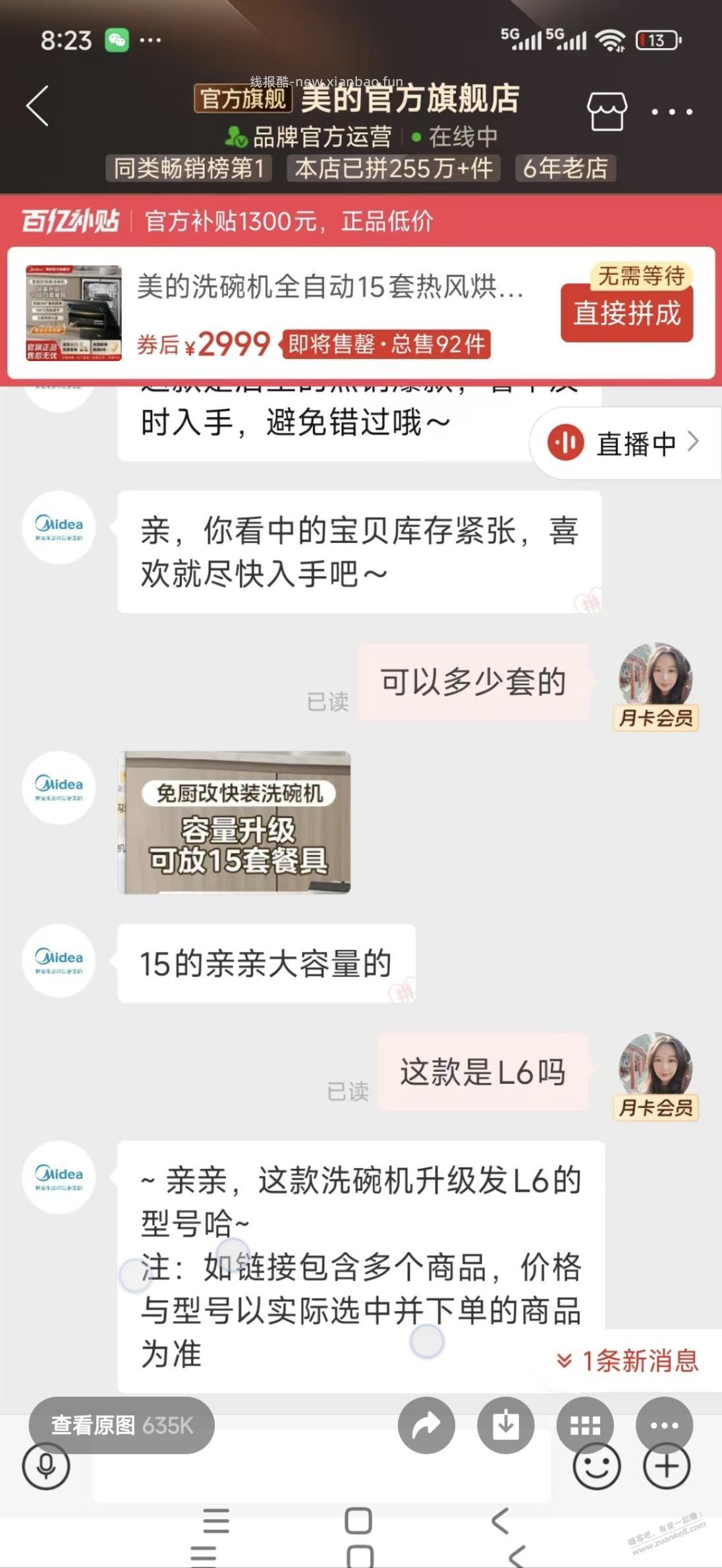The width and height of the screenshot is (722, 1568).
Task: Tap the live streaming icon on 直播中 banner
Action: click(x=568, y=443)
